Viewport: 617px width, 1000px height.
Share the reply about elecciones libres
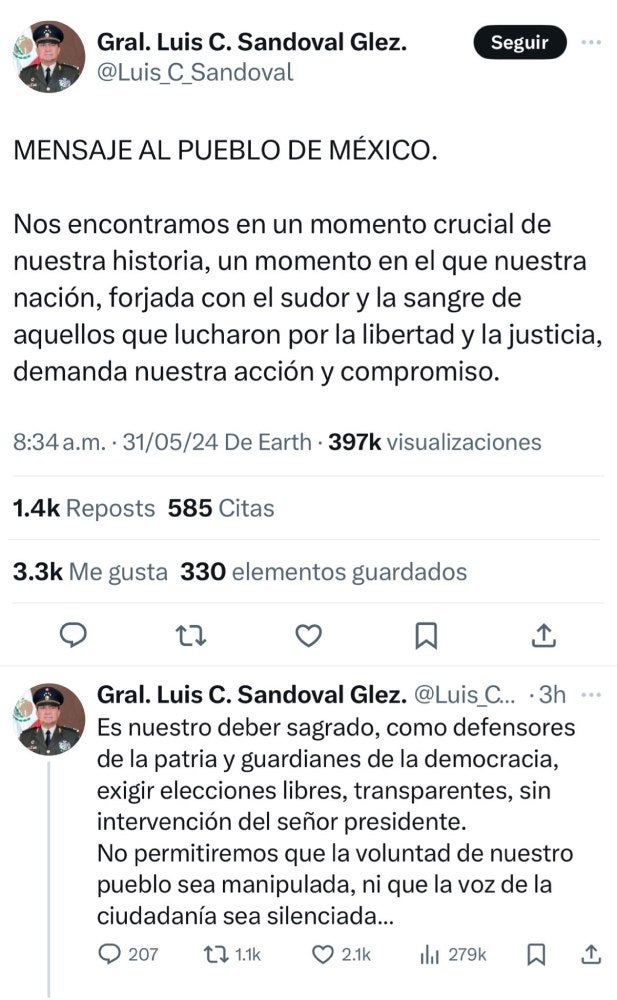click(590, 955)
